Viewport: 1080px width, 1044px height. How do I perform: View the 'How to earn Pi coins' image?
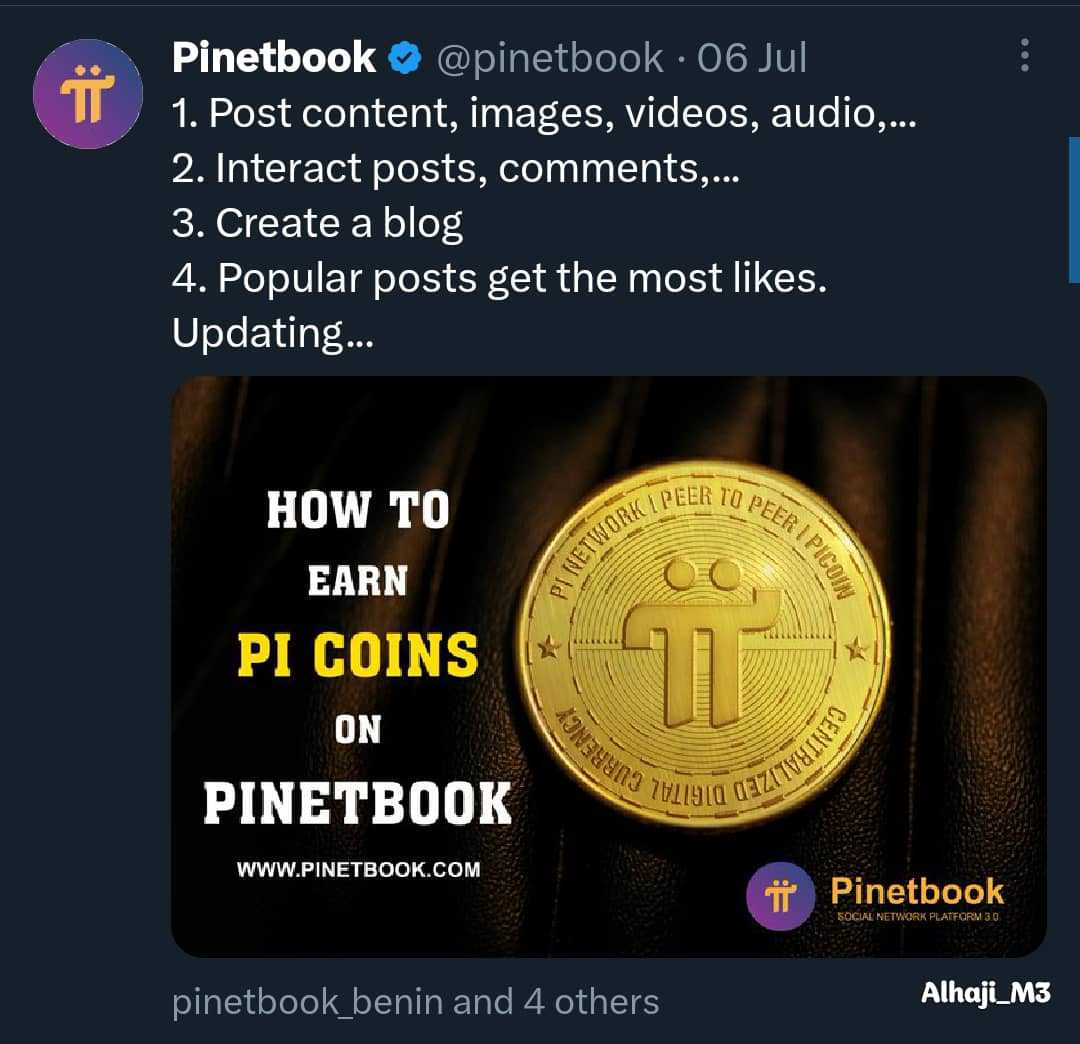click(x=608, y=666)
